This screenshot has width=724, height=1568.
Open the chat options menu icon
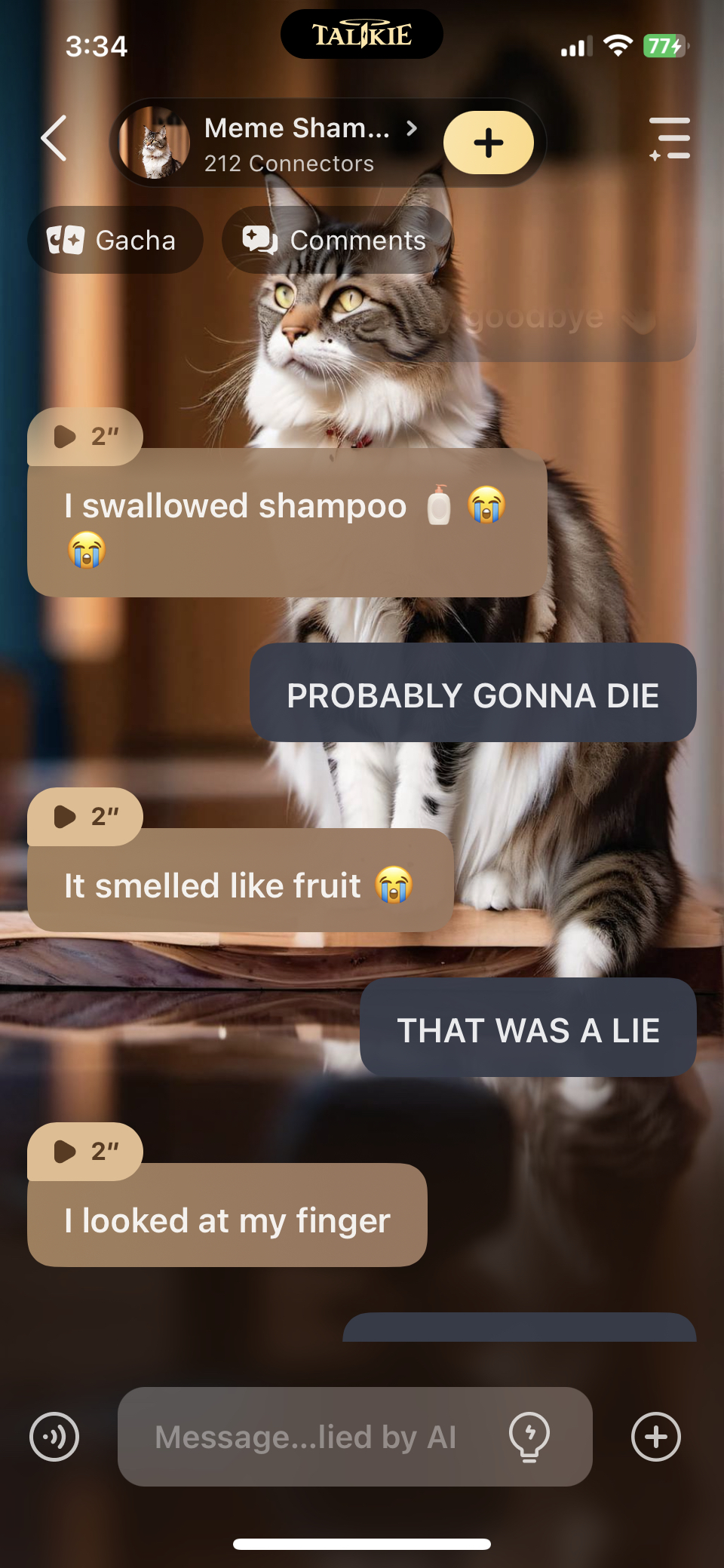coord(670,139)
